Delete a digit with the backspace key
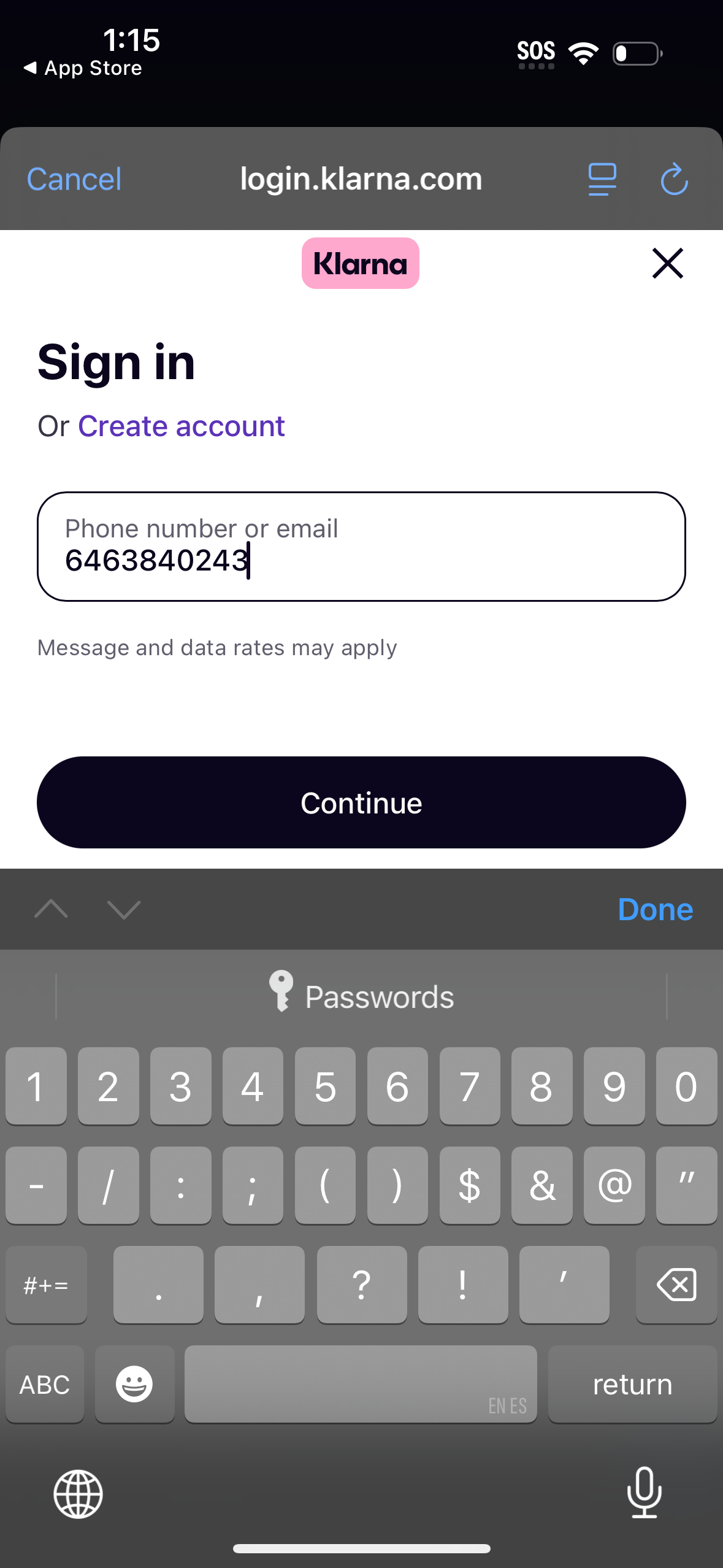Screen dimensions: 723x1568 (677, 1285)
